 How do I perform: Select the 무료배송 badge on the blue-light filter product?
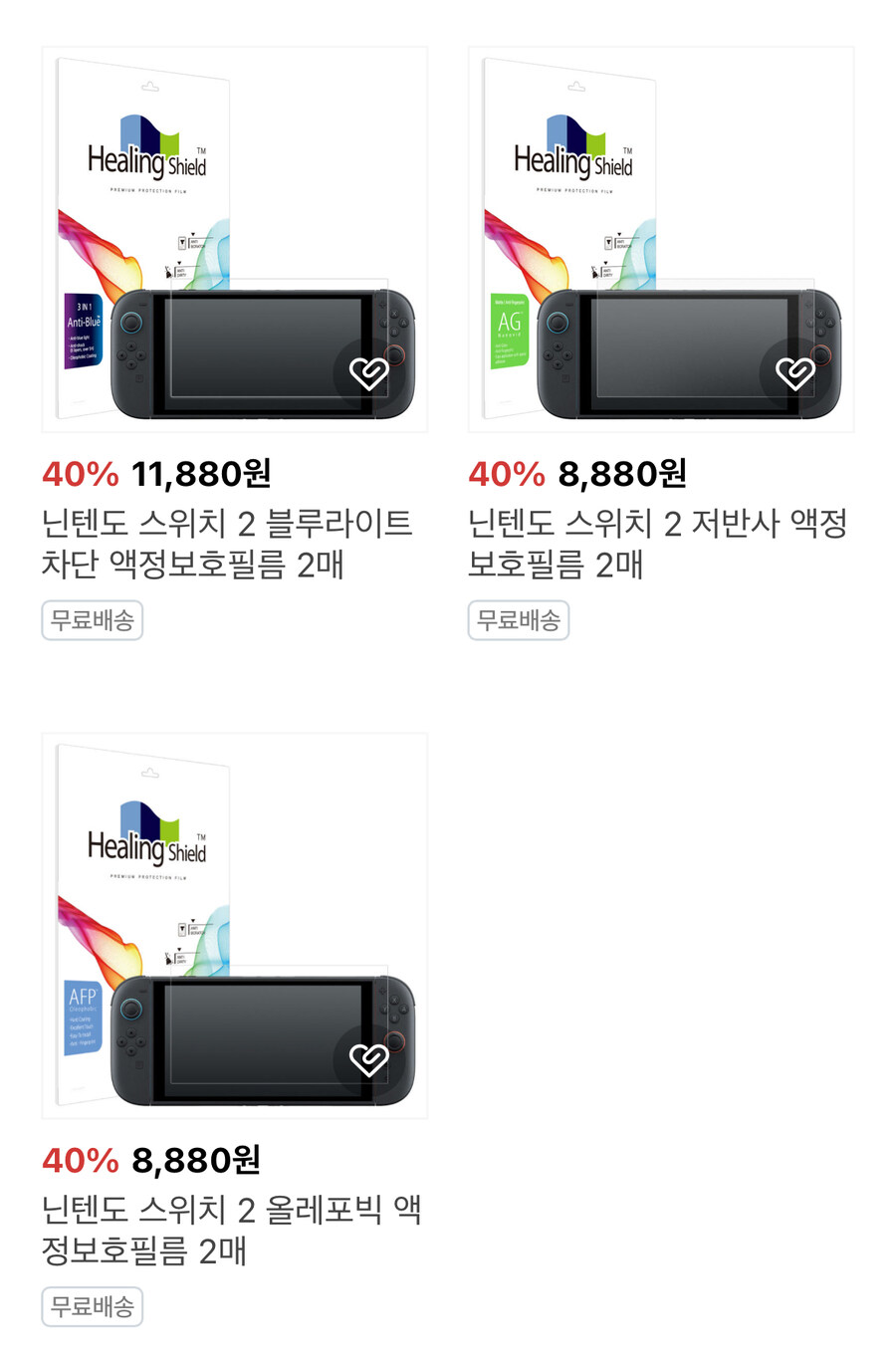pyautogui.click(x=92, y=620)
